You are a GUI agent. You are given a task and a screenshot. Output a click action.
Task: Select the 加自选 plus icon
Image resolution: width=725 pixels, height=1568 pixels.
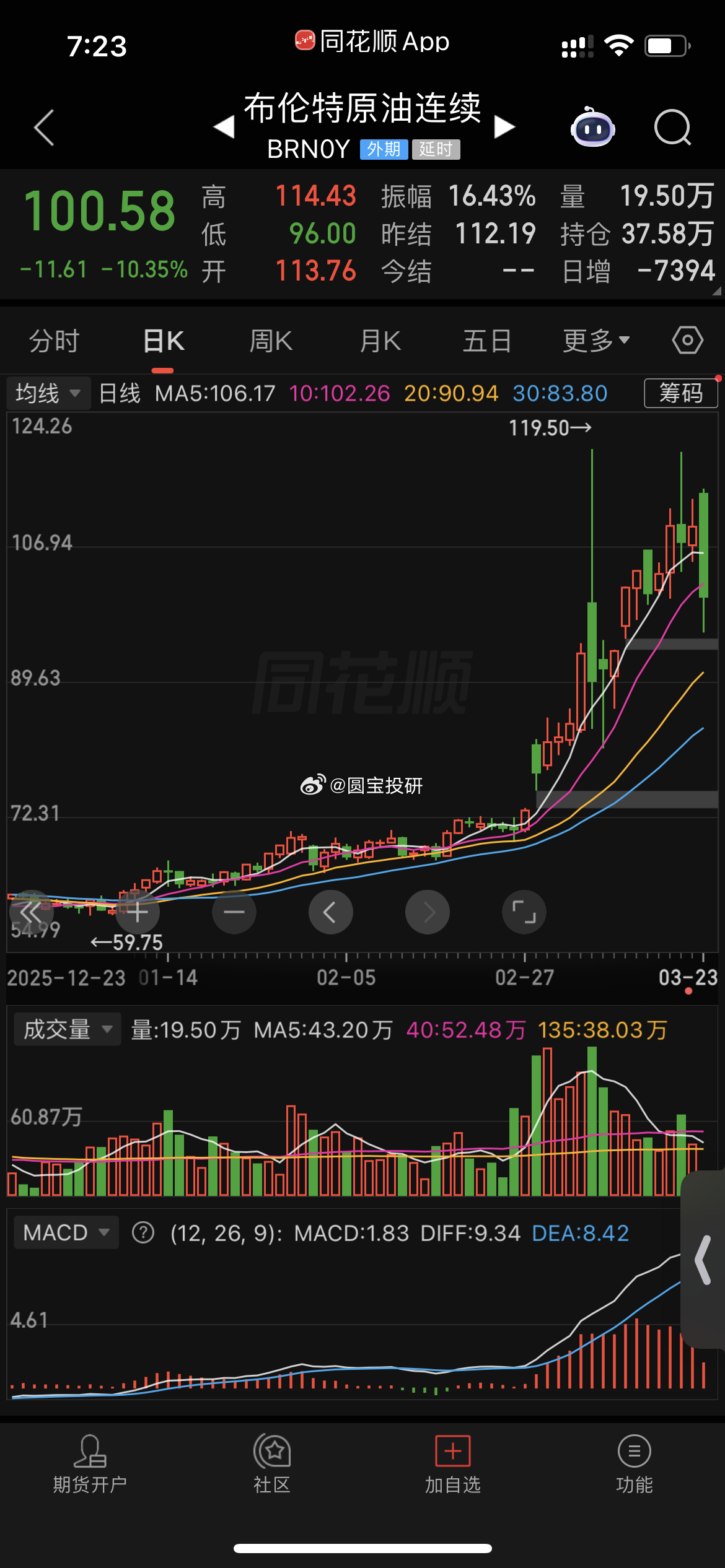tap(452, 1452)
